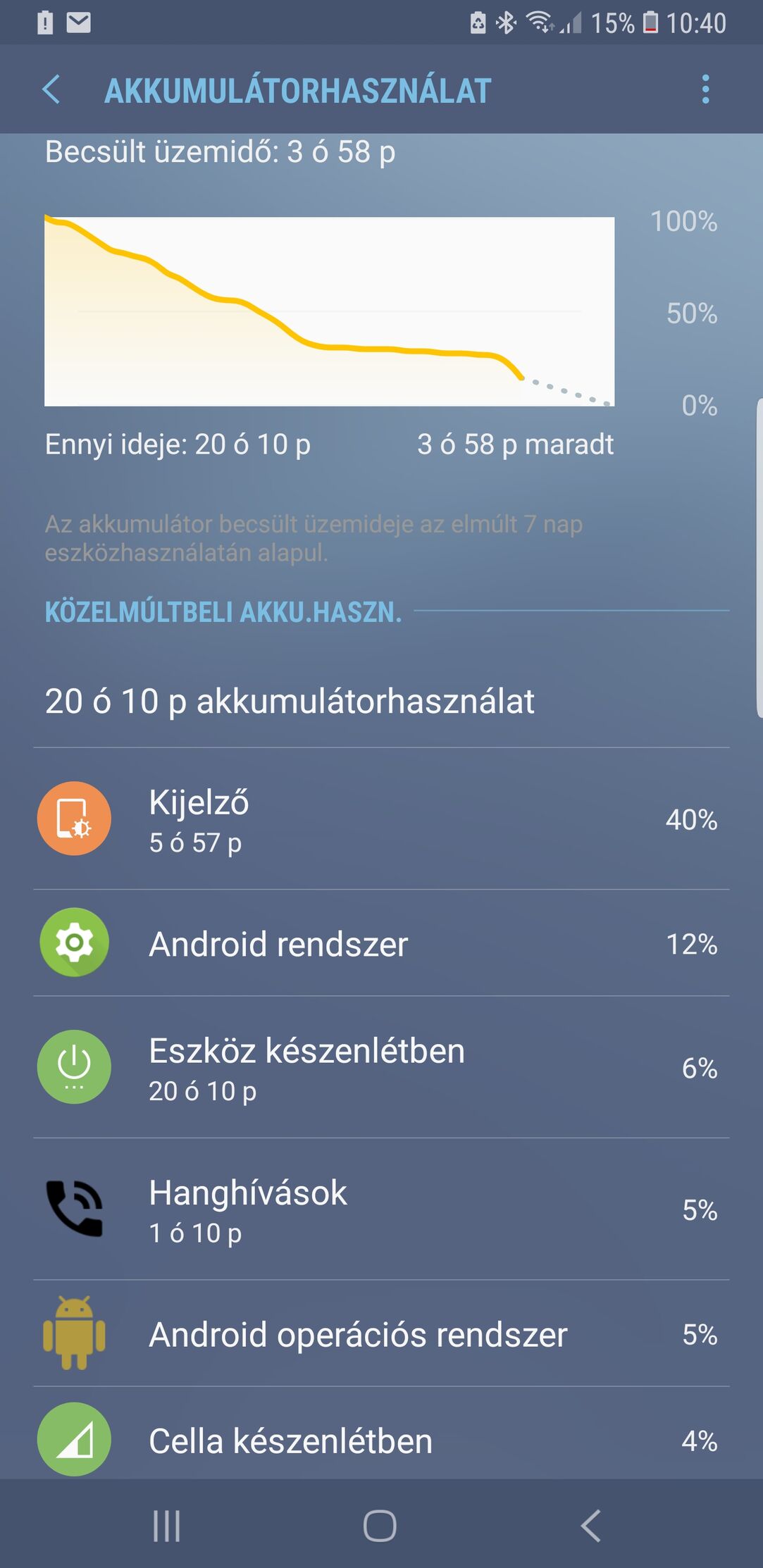
Task: Open Kijelző battery usage details
Action: [x=380, y=819]
